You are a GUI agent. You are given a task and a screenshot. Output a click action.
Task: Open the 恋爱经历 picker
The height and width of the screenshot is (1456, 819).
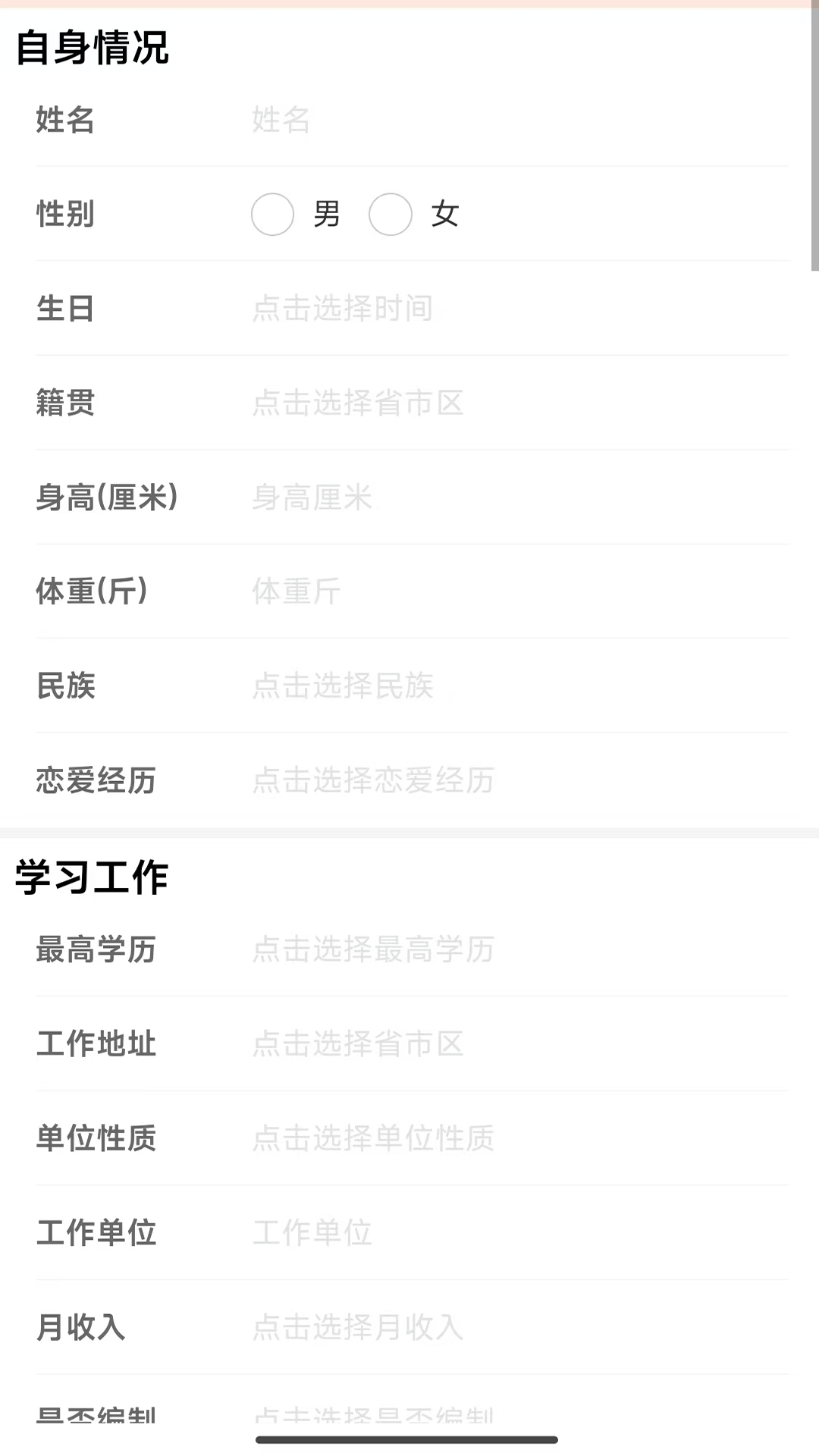pos(519,780)
